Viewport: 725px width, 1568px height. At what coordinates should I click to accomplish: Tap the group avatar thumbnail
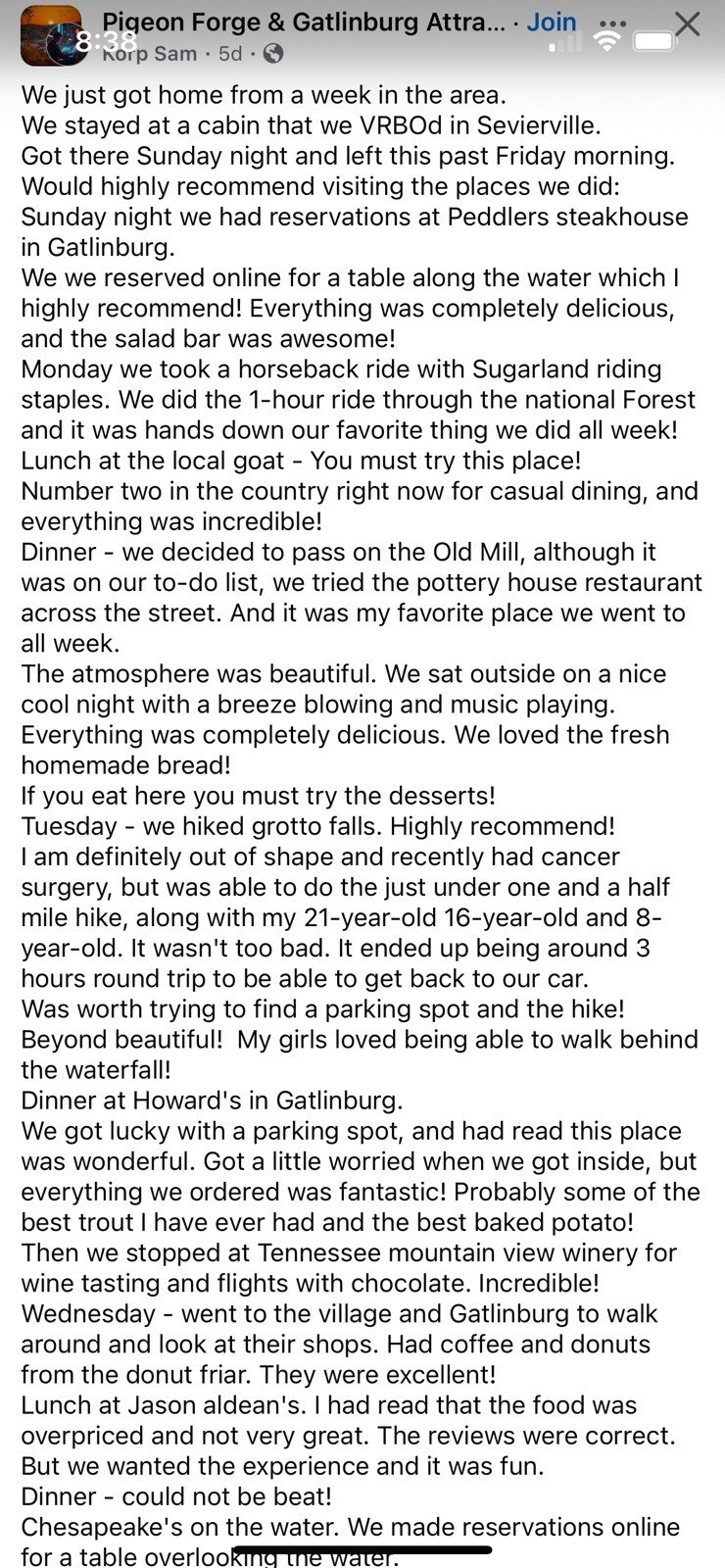tap(51, 35)
